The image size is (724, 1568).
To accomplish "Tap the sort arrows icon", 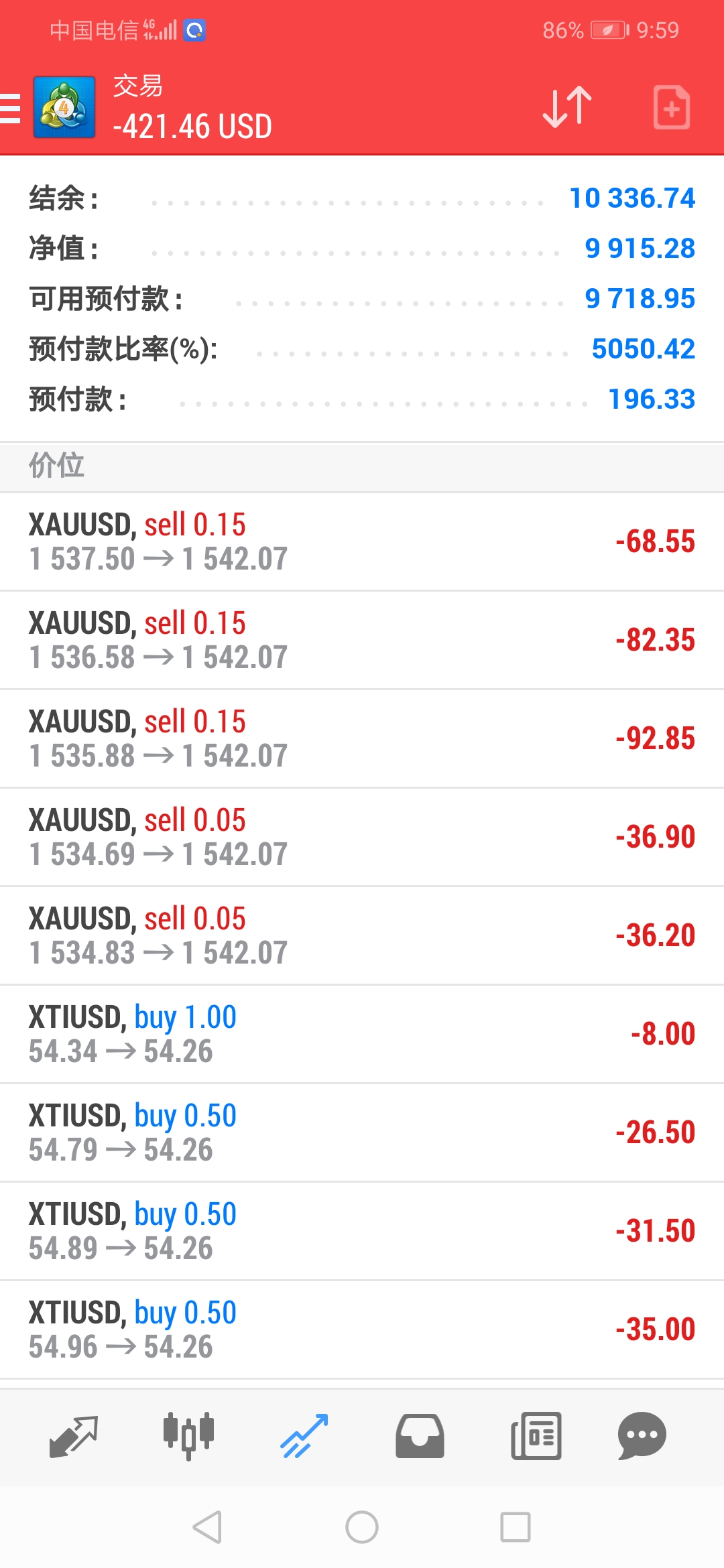I will [567, 107].
